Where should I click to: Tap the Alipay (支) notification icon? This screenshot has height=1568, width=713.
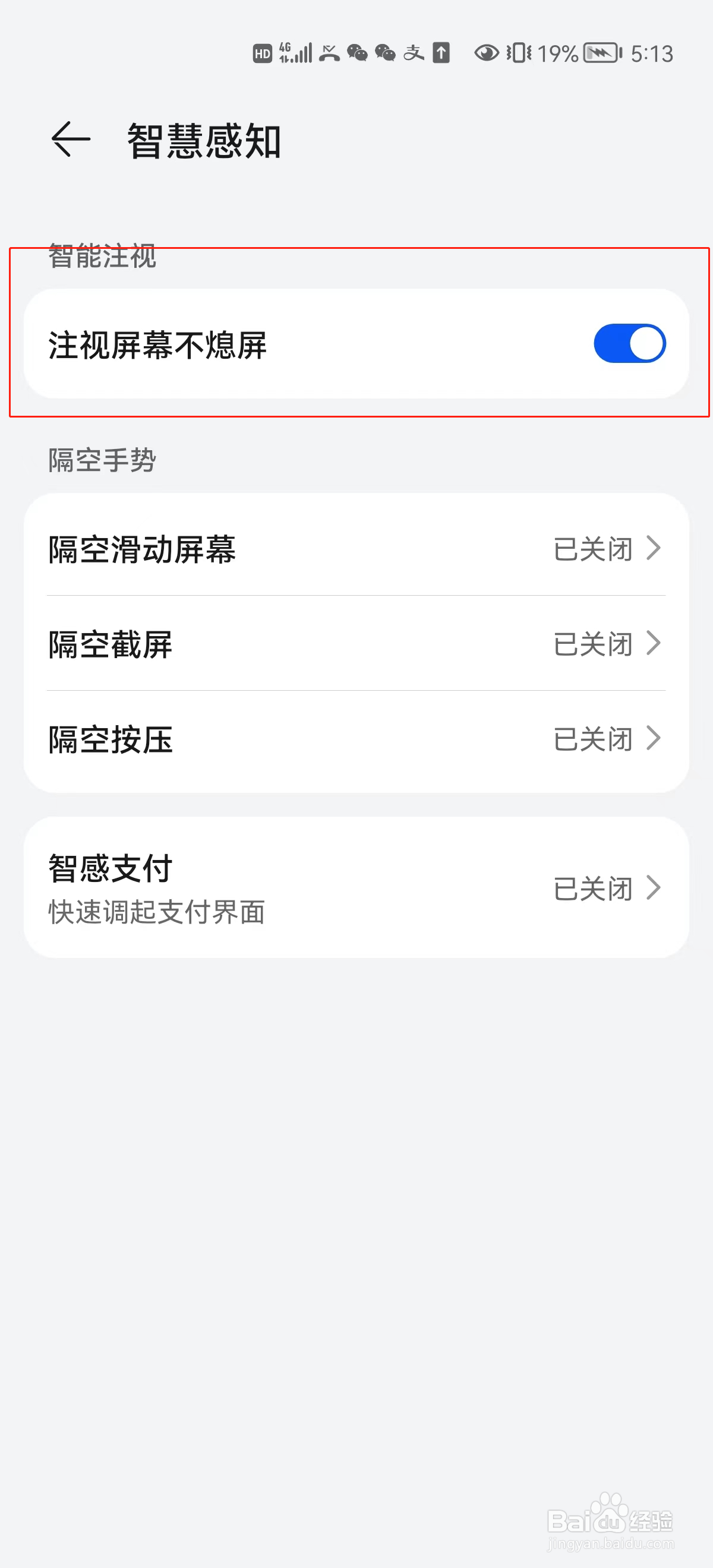(414, 55)
